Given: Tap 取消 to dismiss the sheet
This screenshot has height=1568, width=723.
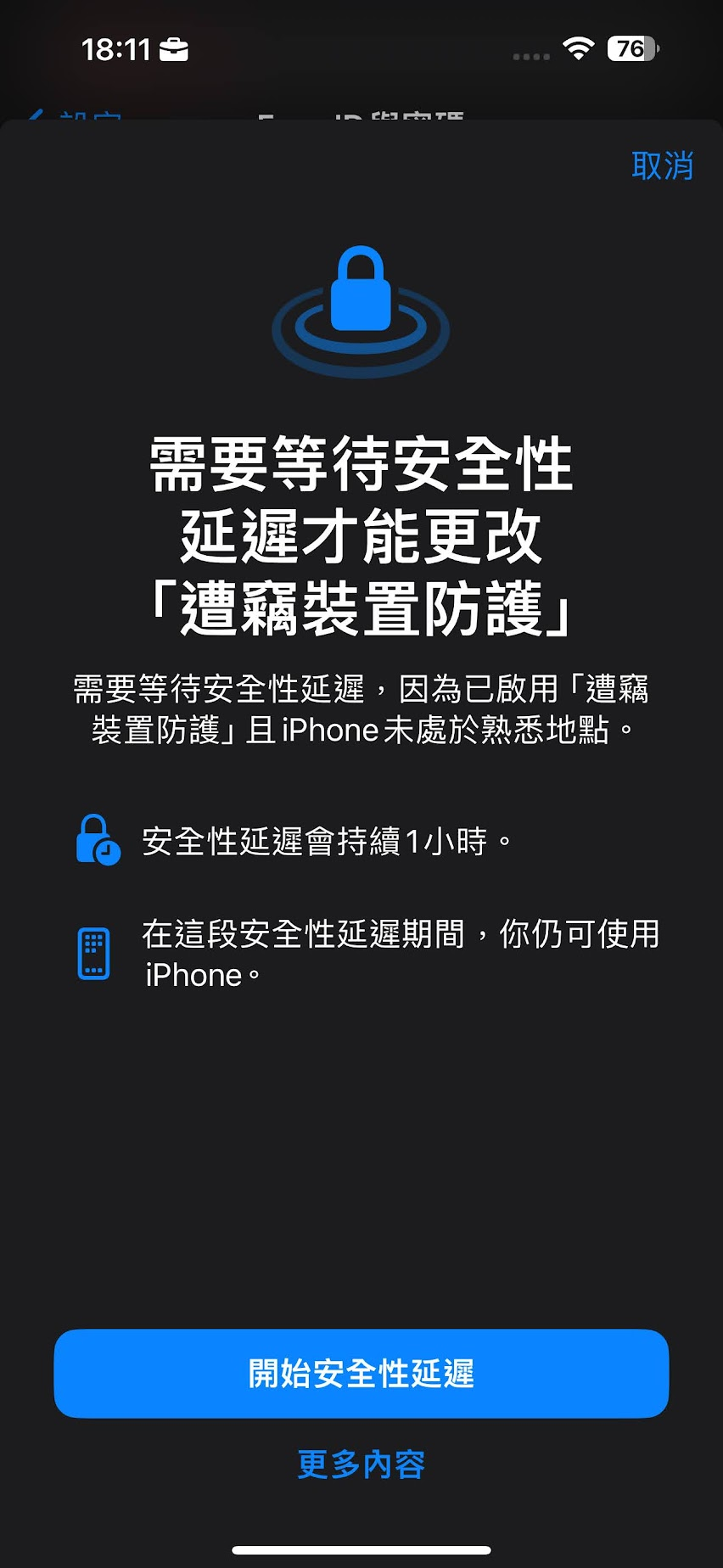Looking at the screenshot, I should (662, 165).
